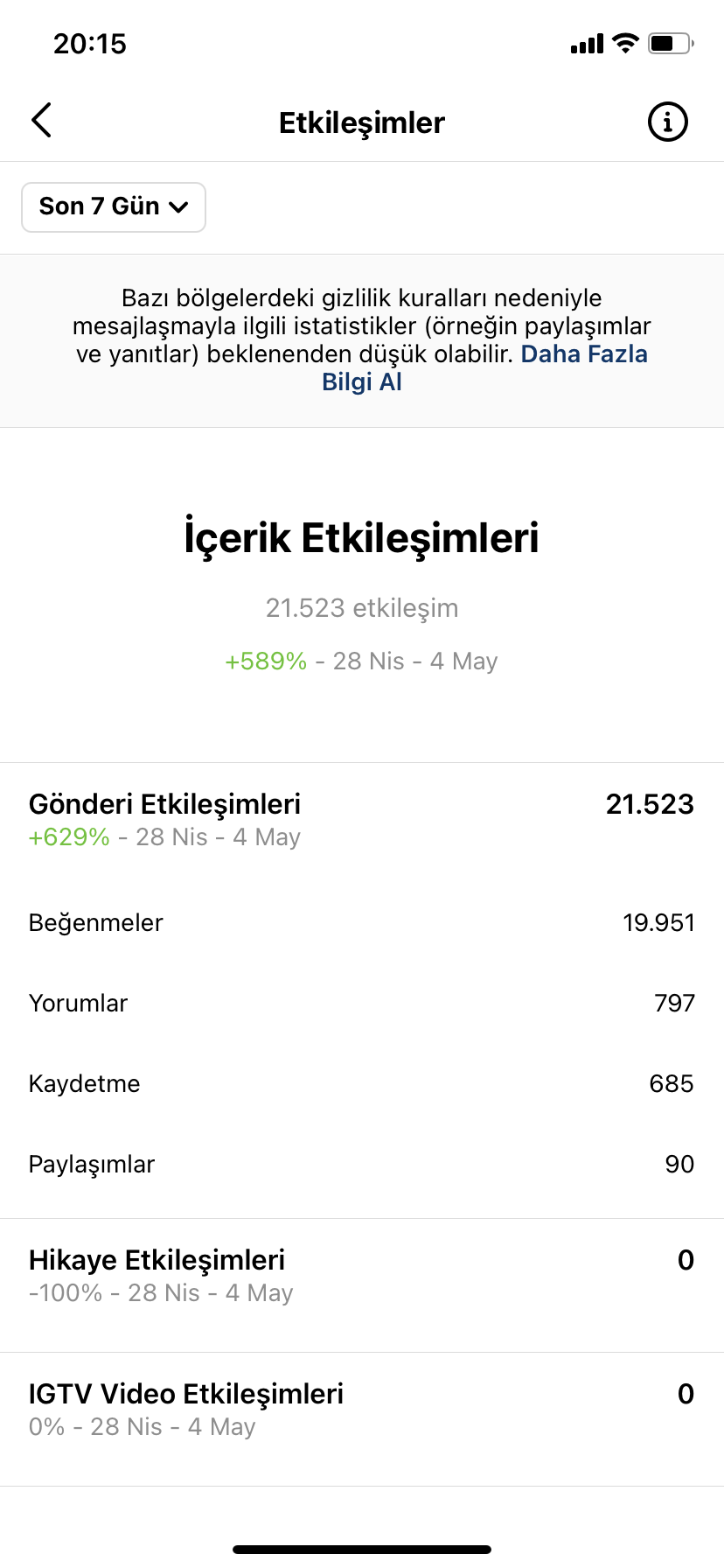This screenshot has width=724, height=1568.
Task: Open the Daha Fazla Bilgi Al link
Action: coord(484,367)
